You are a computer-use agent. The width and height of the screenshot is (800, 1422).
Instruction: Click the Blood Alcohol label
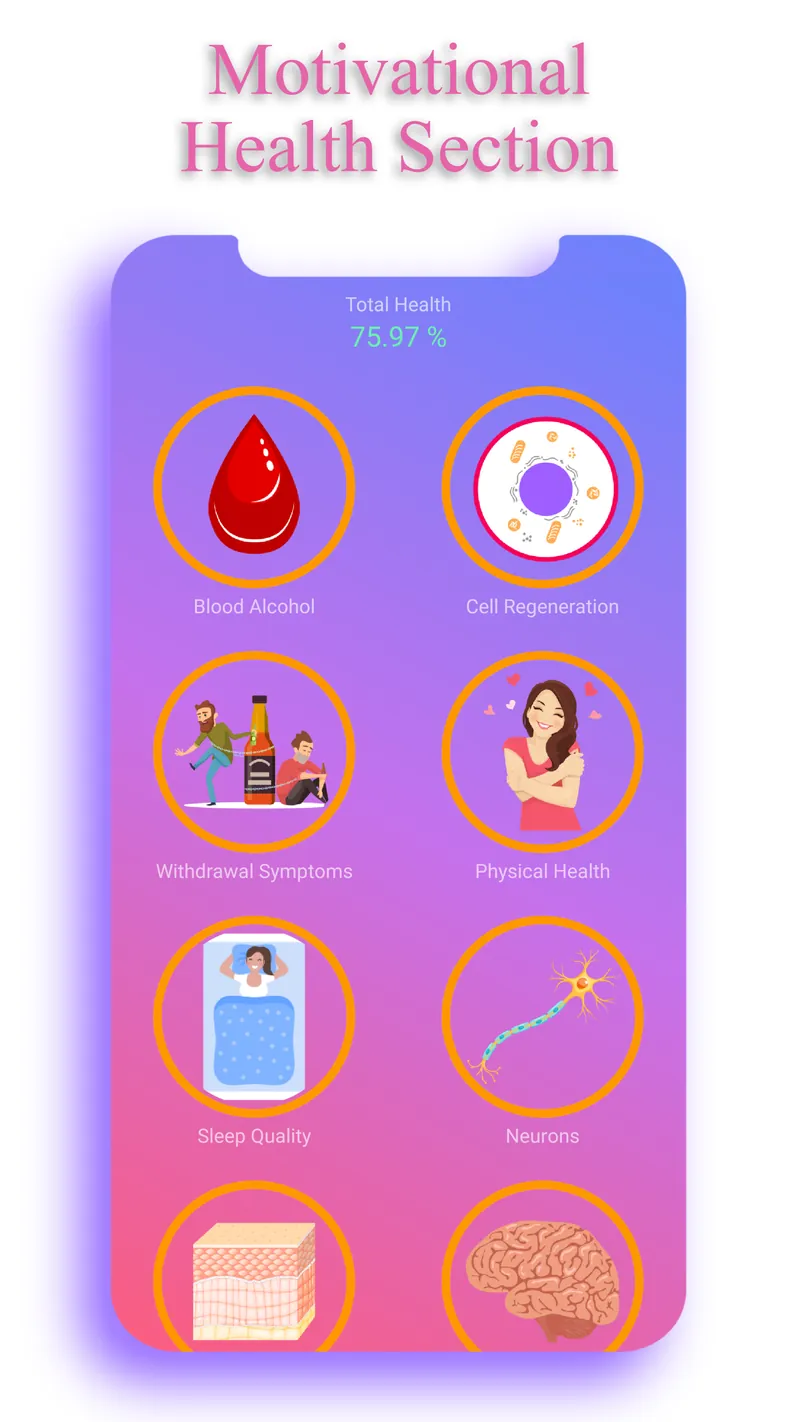254,606
